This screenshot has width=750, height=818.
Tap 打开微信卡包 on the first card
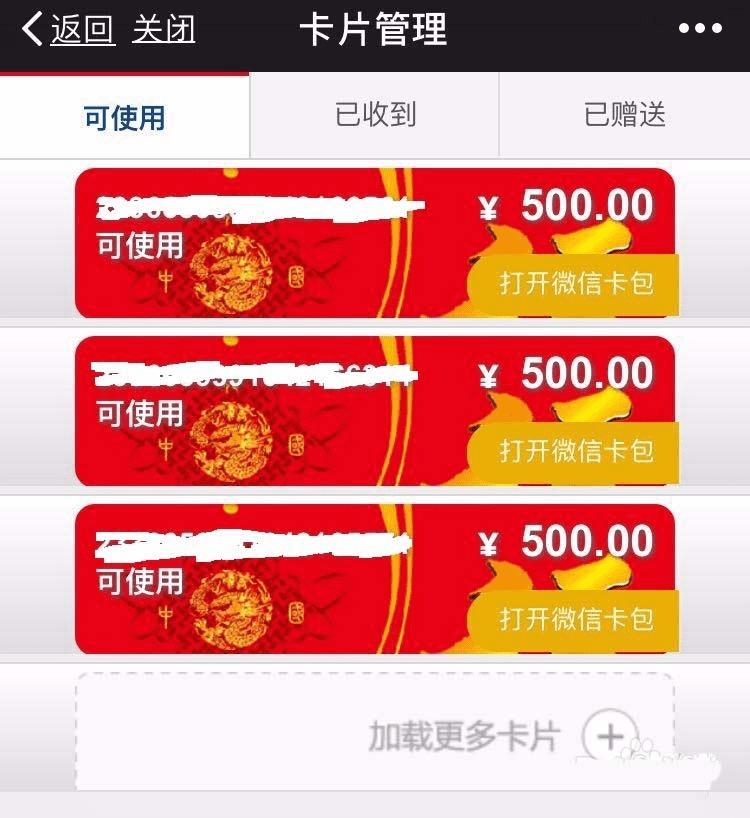[576, 283]
